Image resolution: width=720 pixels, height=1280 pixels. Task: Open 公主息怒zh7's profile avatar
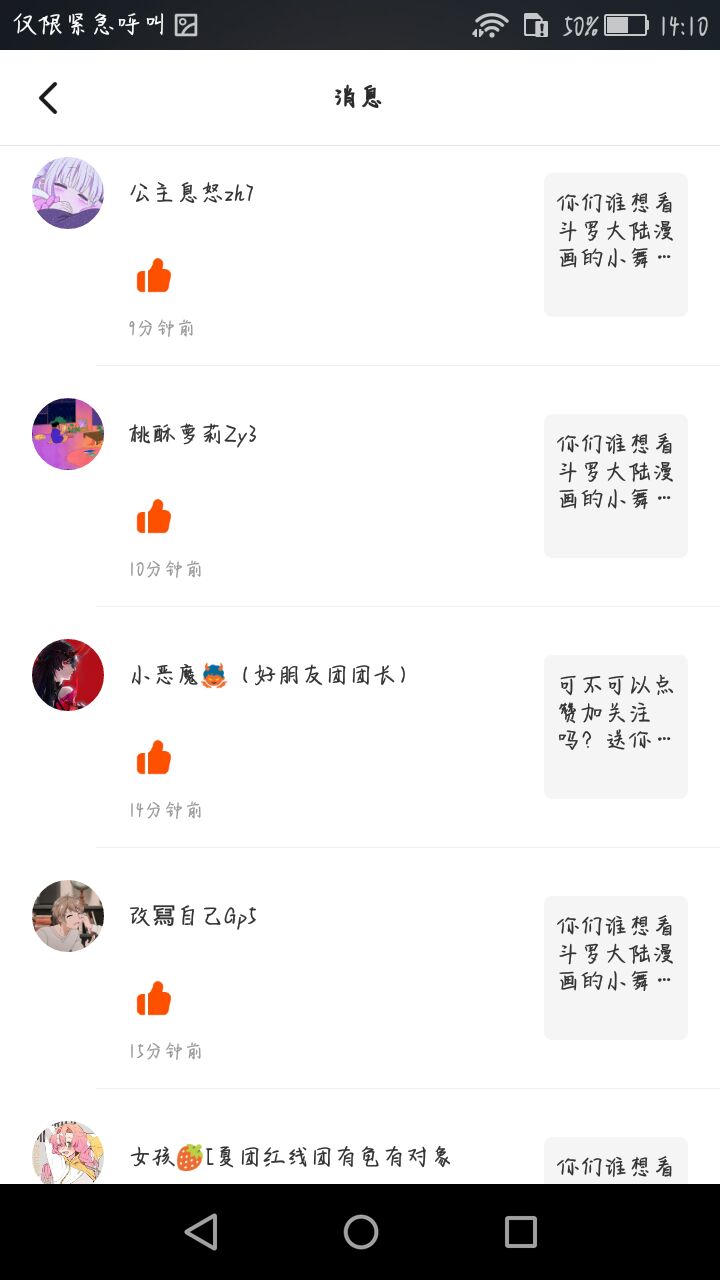pos(68,193)
